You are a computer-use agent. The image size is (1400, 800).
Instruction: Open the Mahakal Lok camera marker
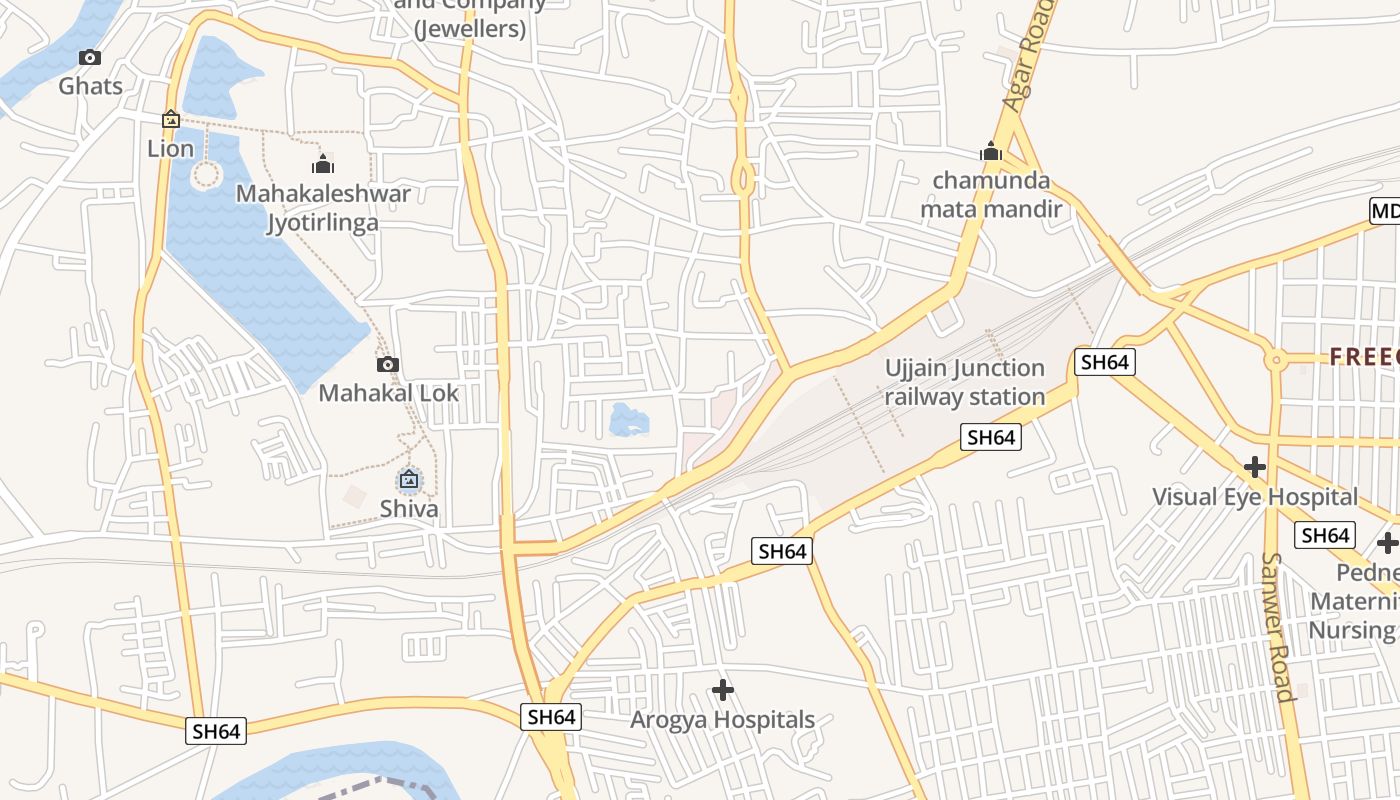388,365
